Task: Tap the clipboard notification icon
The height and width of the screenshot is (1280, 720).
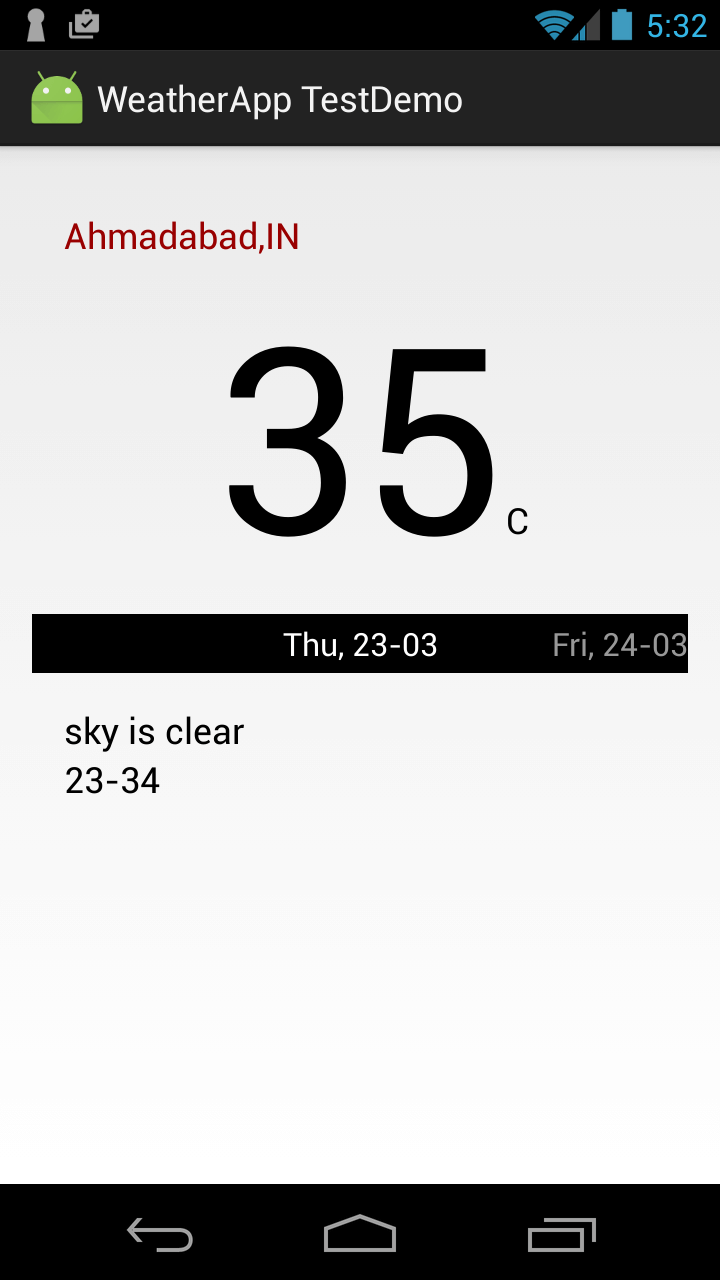Action: pyautogui.click(x=84, y=23)
